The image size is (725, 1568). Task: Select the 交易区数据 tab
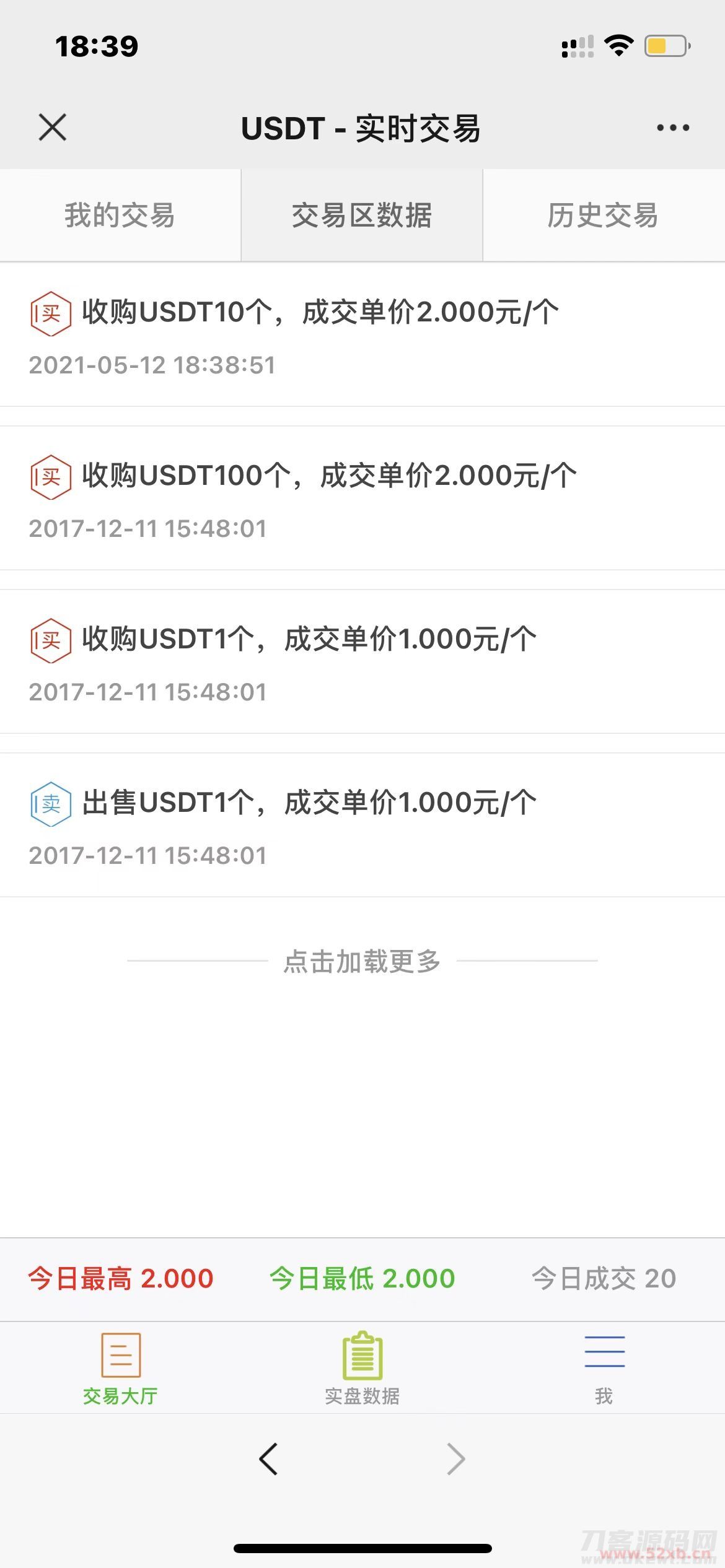362,216
